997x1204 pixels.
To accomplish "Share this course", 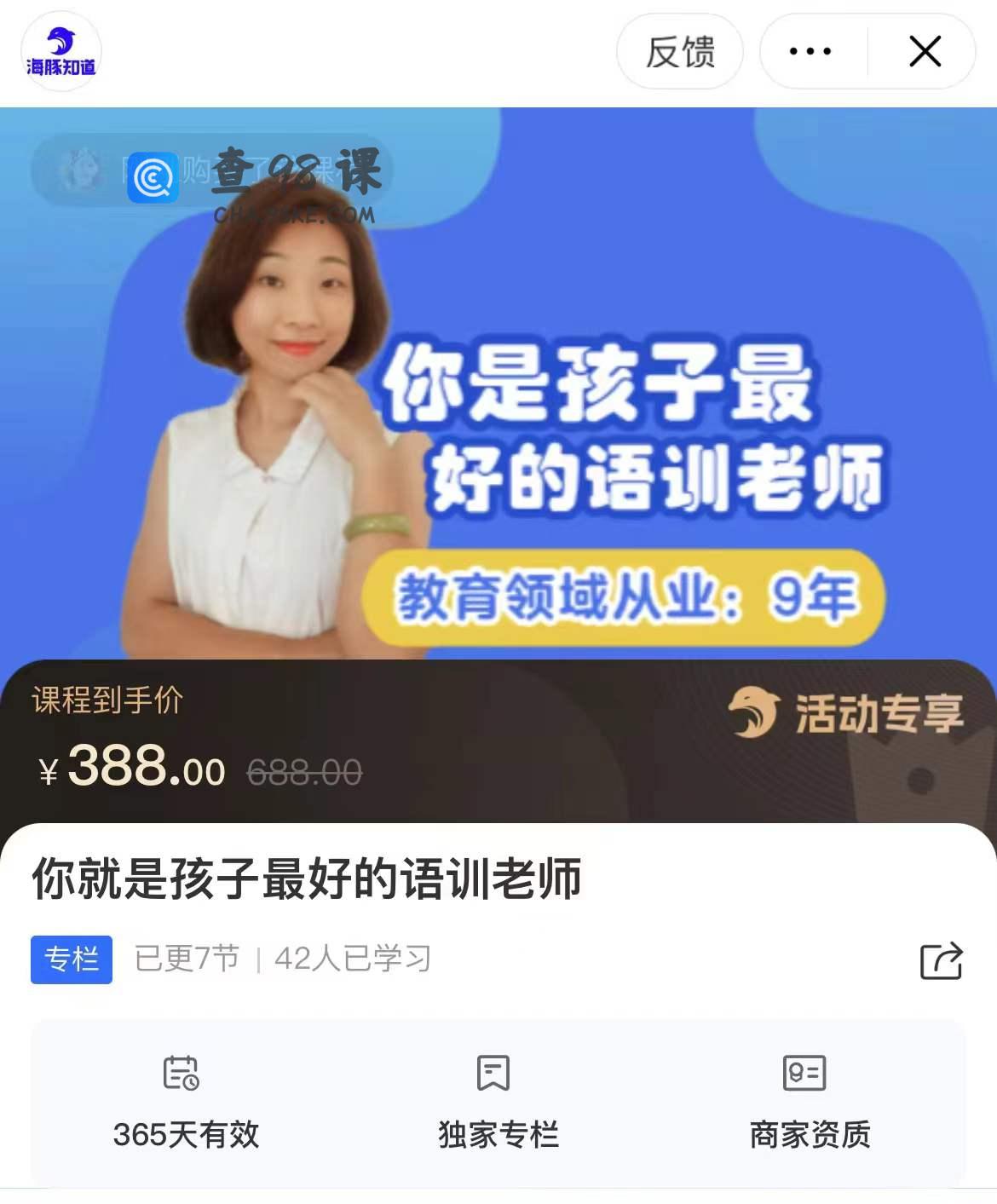I will pyautogui.click(x=941, y=960).
